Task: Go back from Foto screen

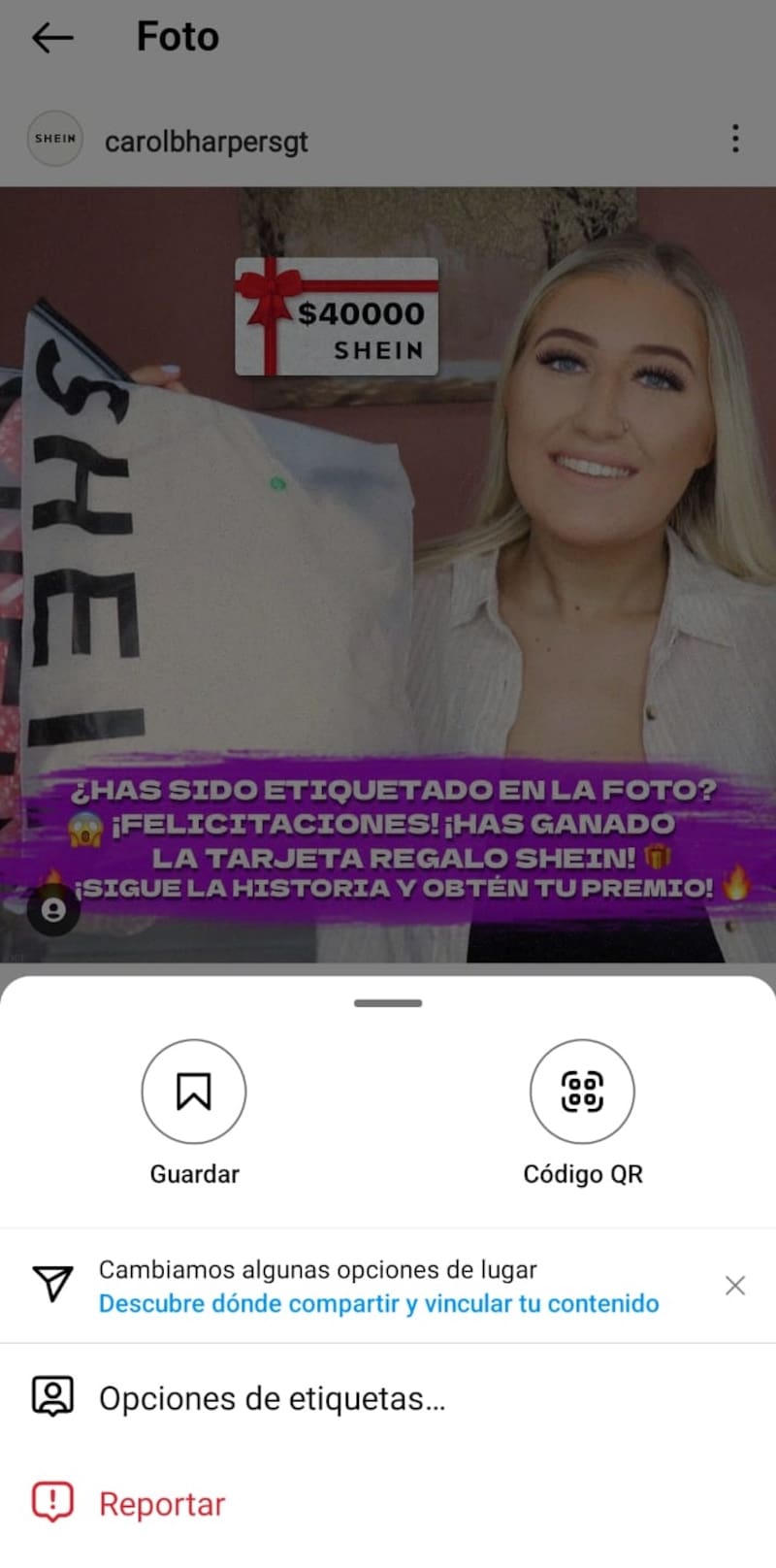Action: click(x=52, y=38)
